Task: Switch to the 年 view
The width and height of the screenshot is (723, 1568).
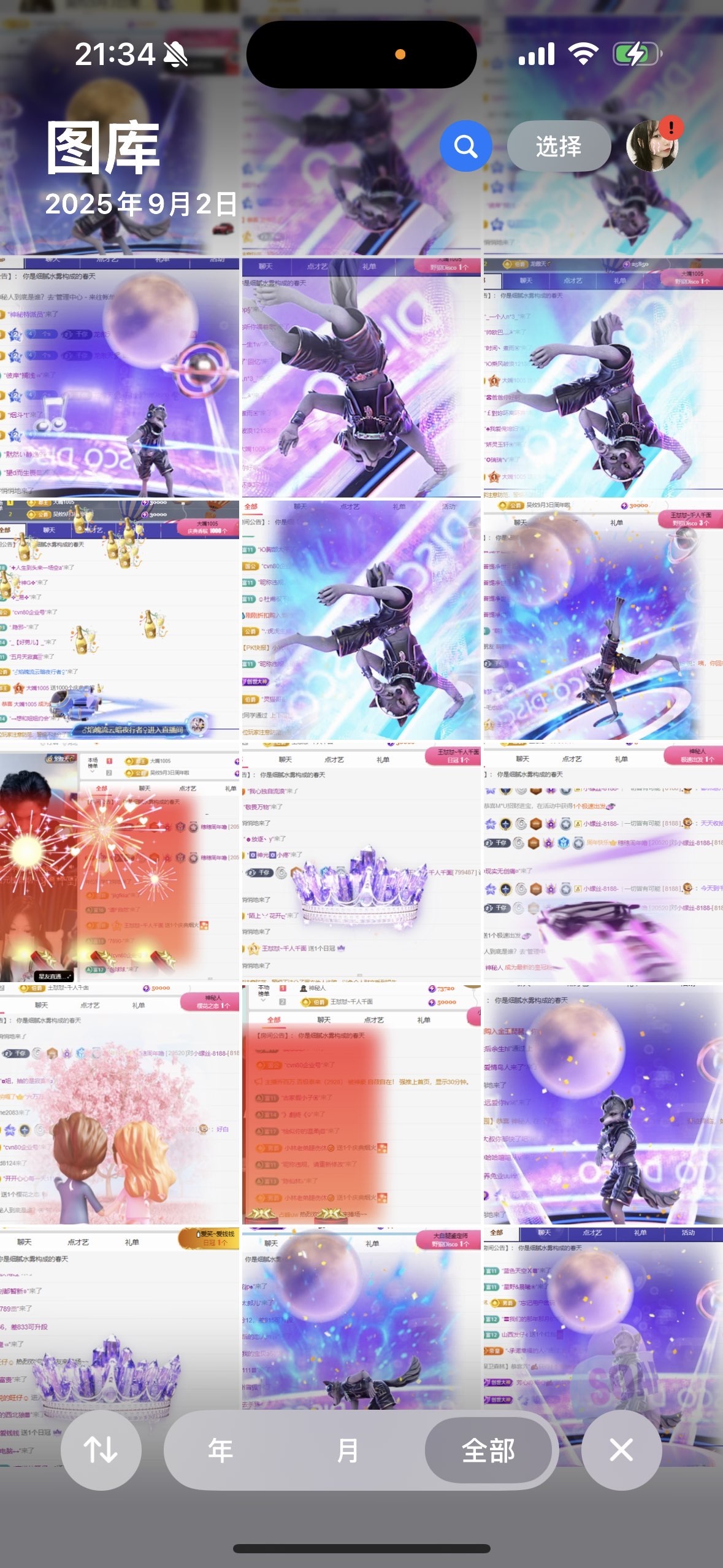Action: [220, 1450]
